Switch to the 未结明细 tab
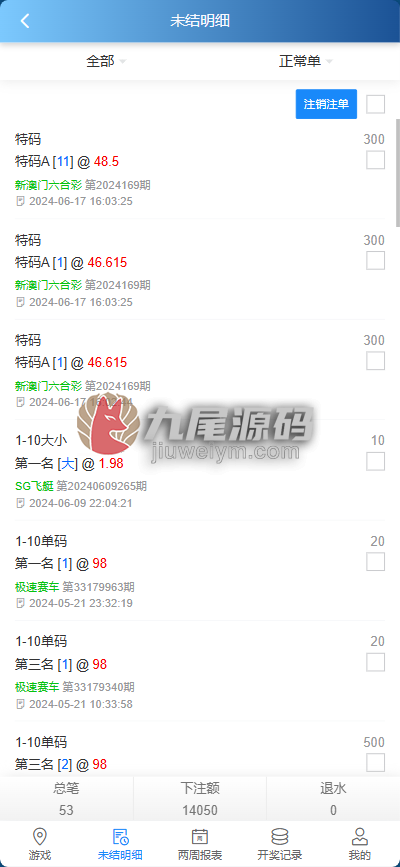 pyautogui.click(x=120, y=844)
